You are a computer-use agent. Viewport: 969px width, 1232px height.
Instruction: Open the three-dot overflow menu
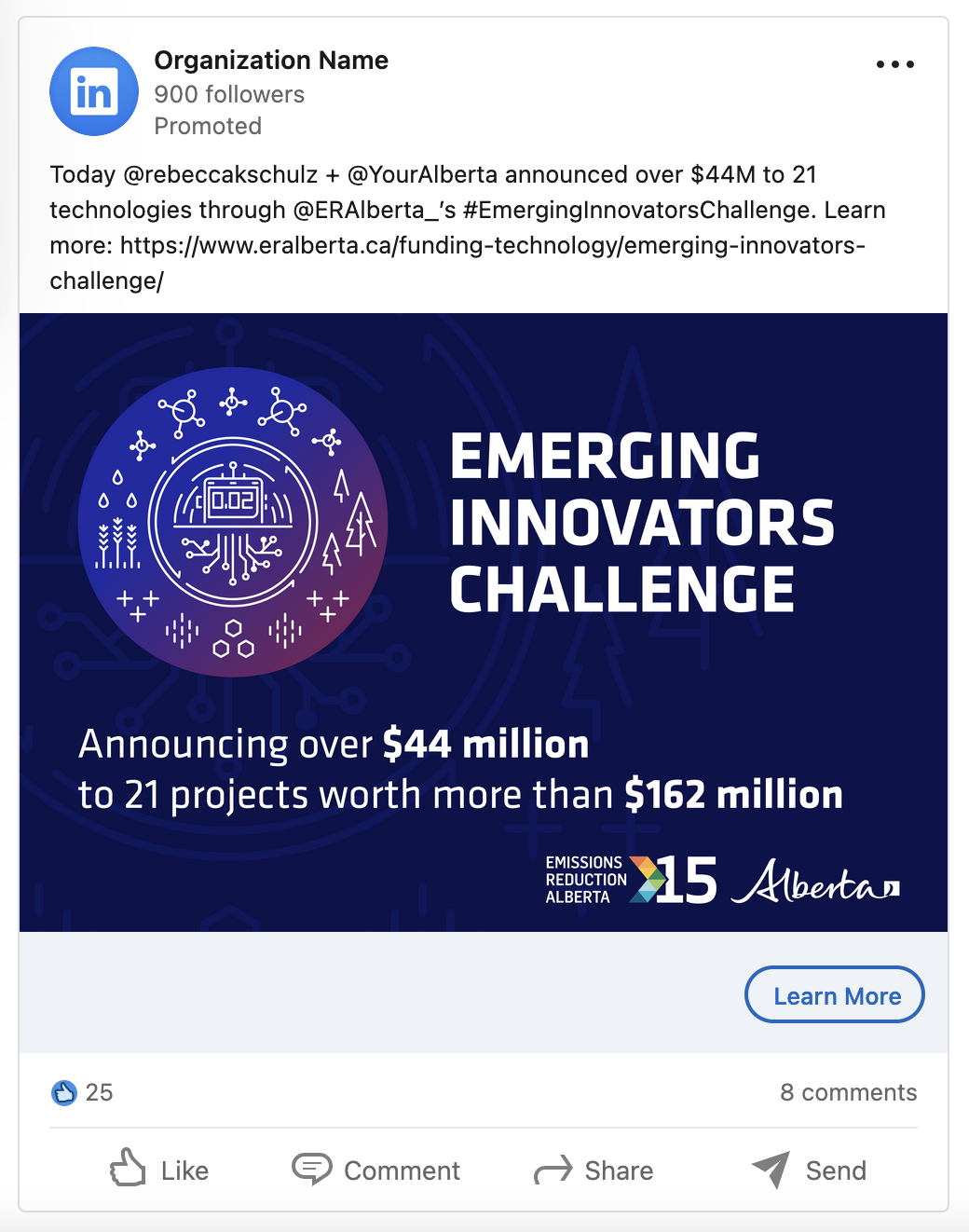coord(894,64)
